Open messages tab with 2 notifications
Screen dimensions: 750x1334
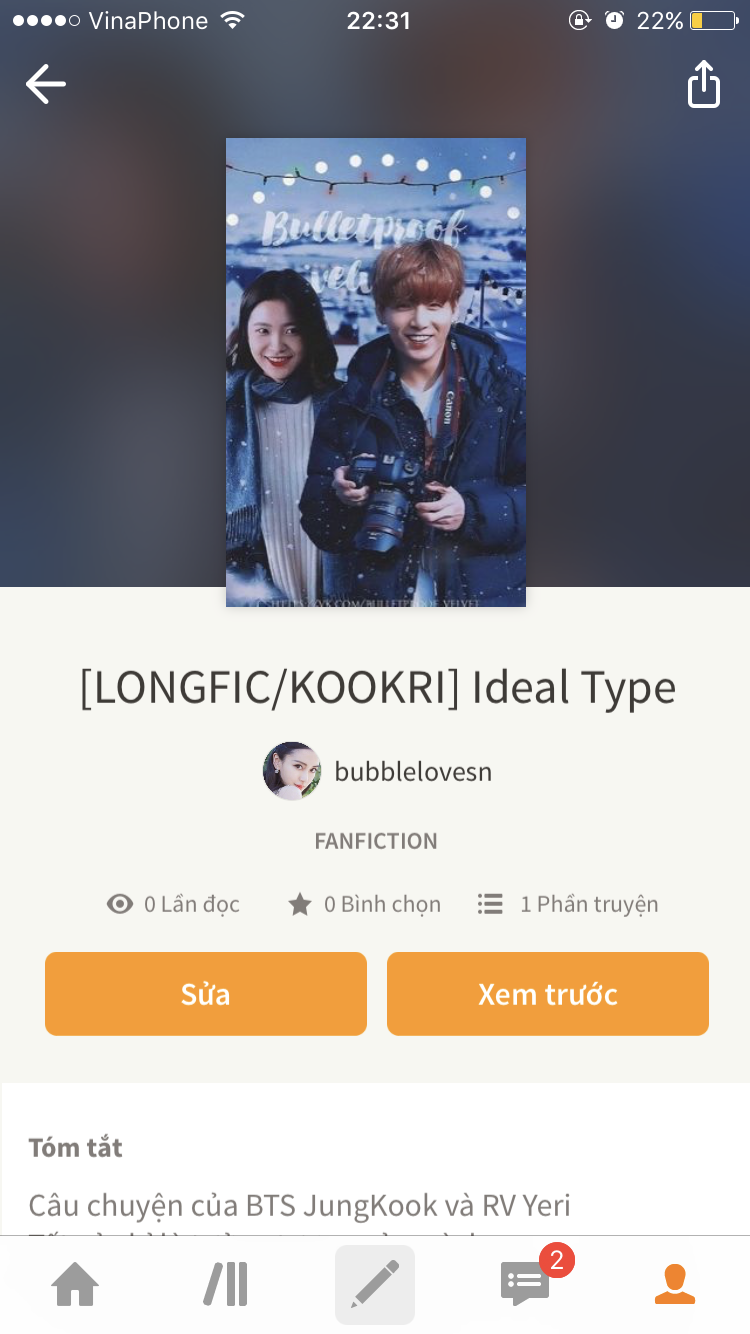pyautogui.click(x=525, y=1285)
